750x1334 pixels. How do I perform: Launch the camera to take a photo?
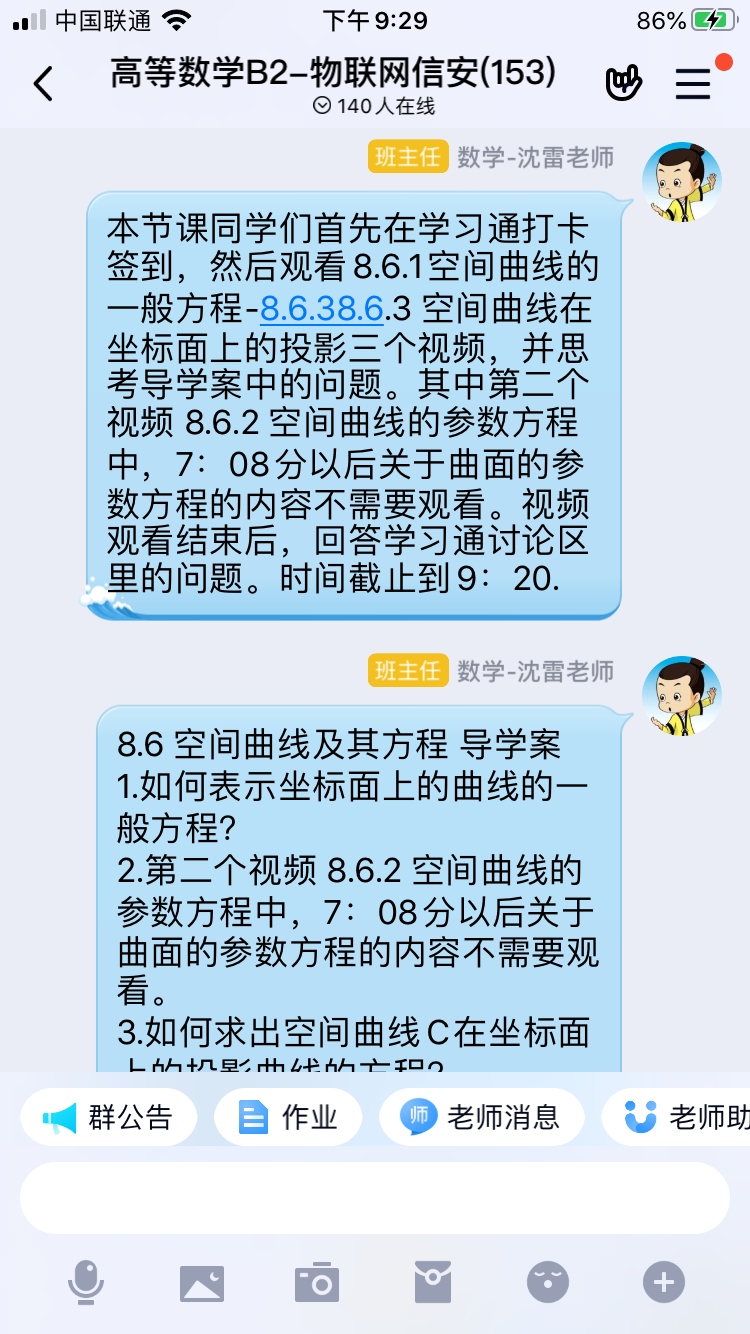point(317,1282)
